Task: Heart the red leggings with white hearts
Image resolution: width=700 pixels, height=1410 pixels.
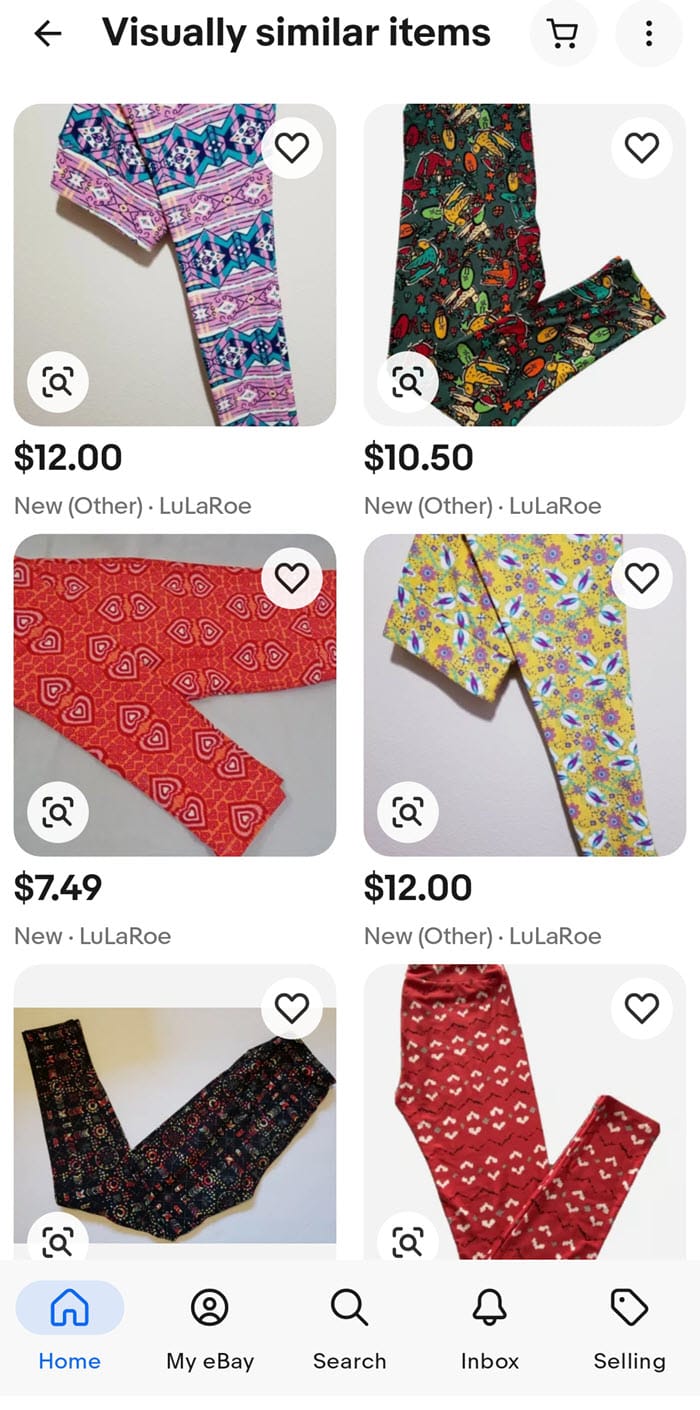Action: coord(642,1008)
